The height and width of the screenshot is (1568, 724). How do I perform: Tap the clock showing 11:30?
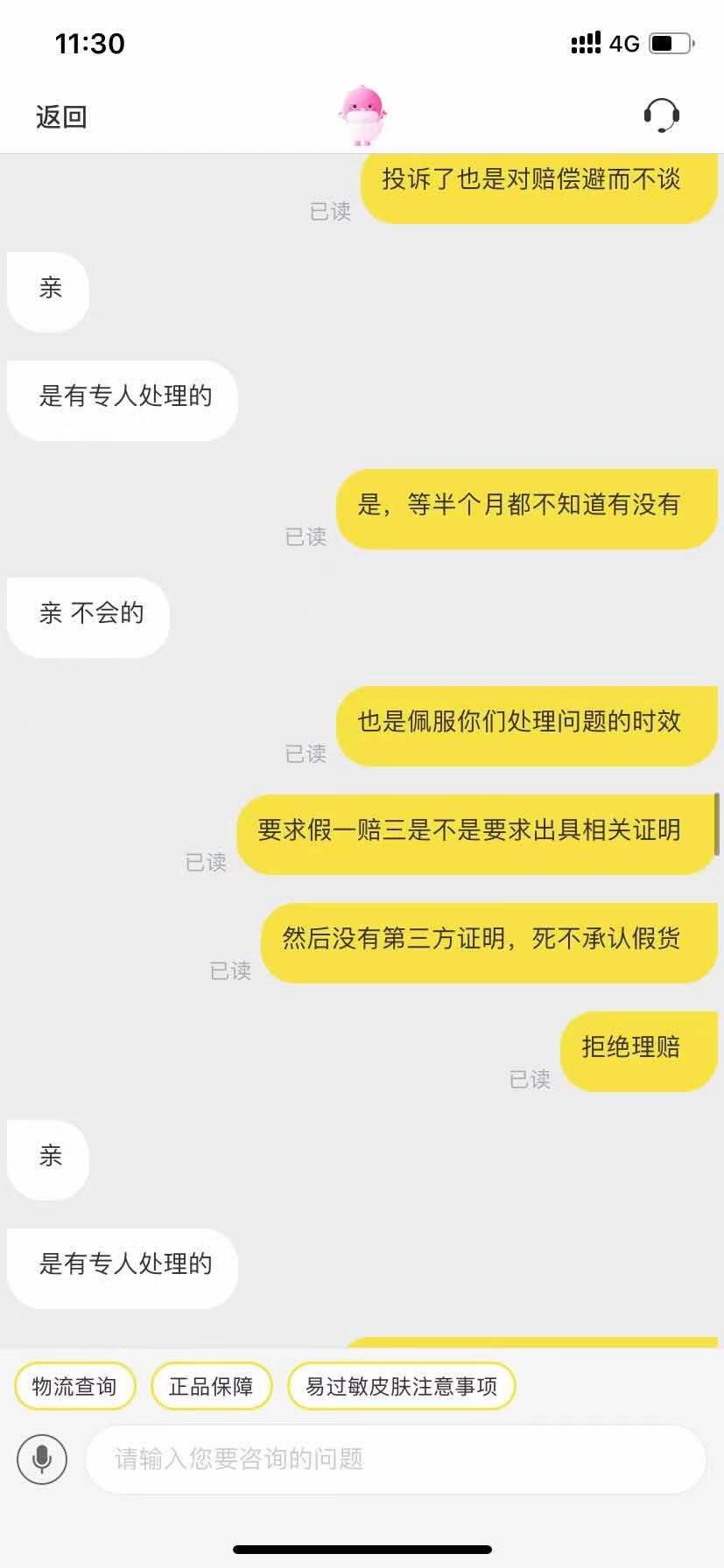[x=90, y=43]
